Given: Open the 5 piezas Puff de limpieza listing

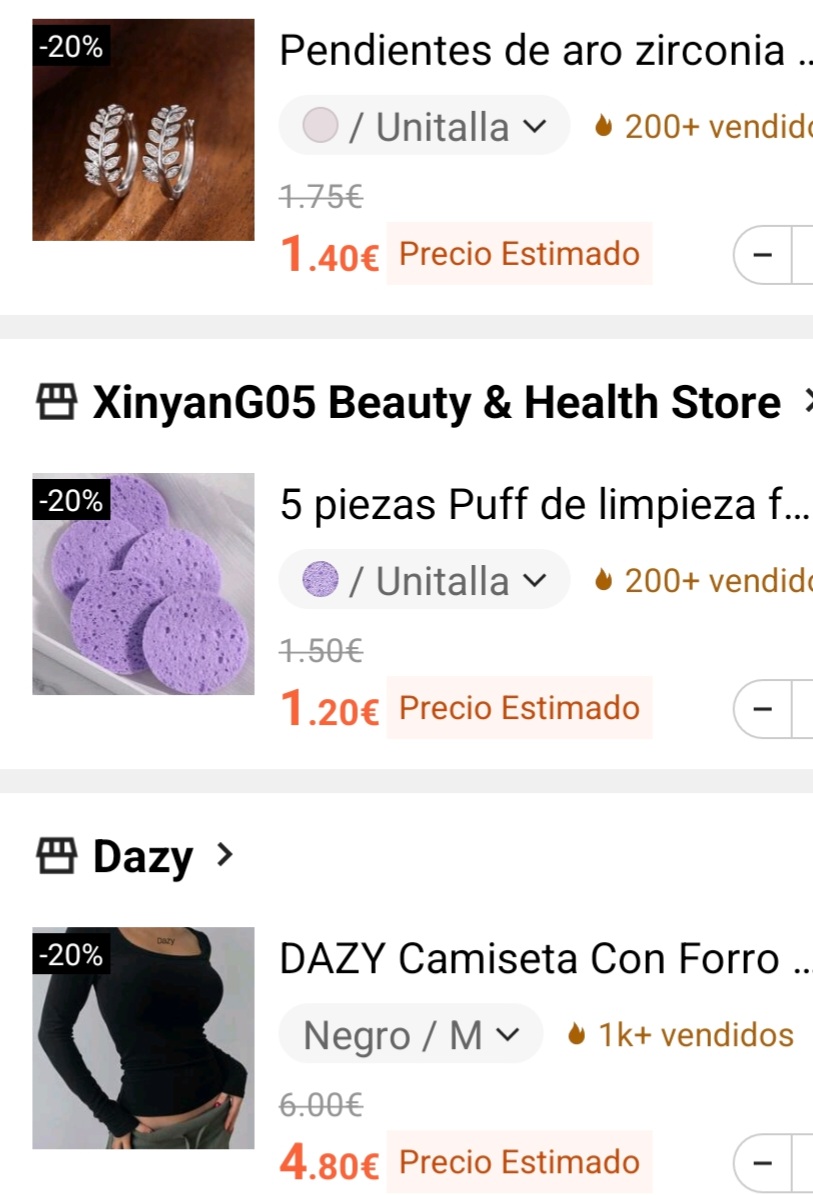Looking at the screenshot, I should click(545, 504).
